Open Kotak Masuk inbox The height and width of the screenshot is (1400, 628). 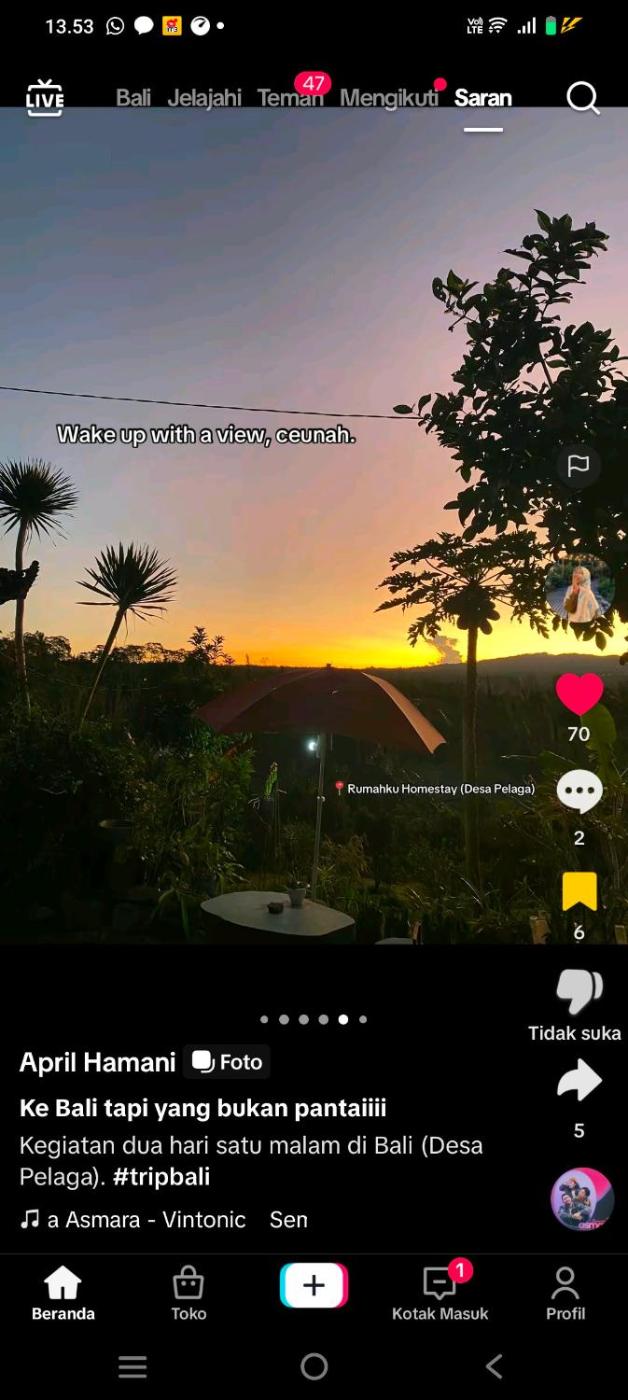pyautogui.click(x=440, y=1294)
